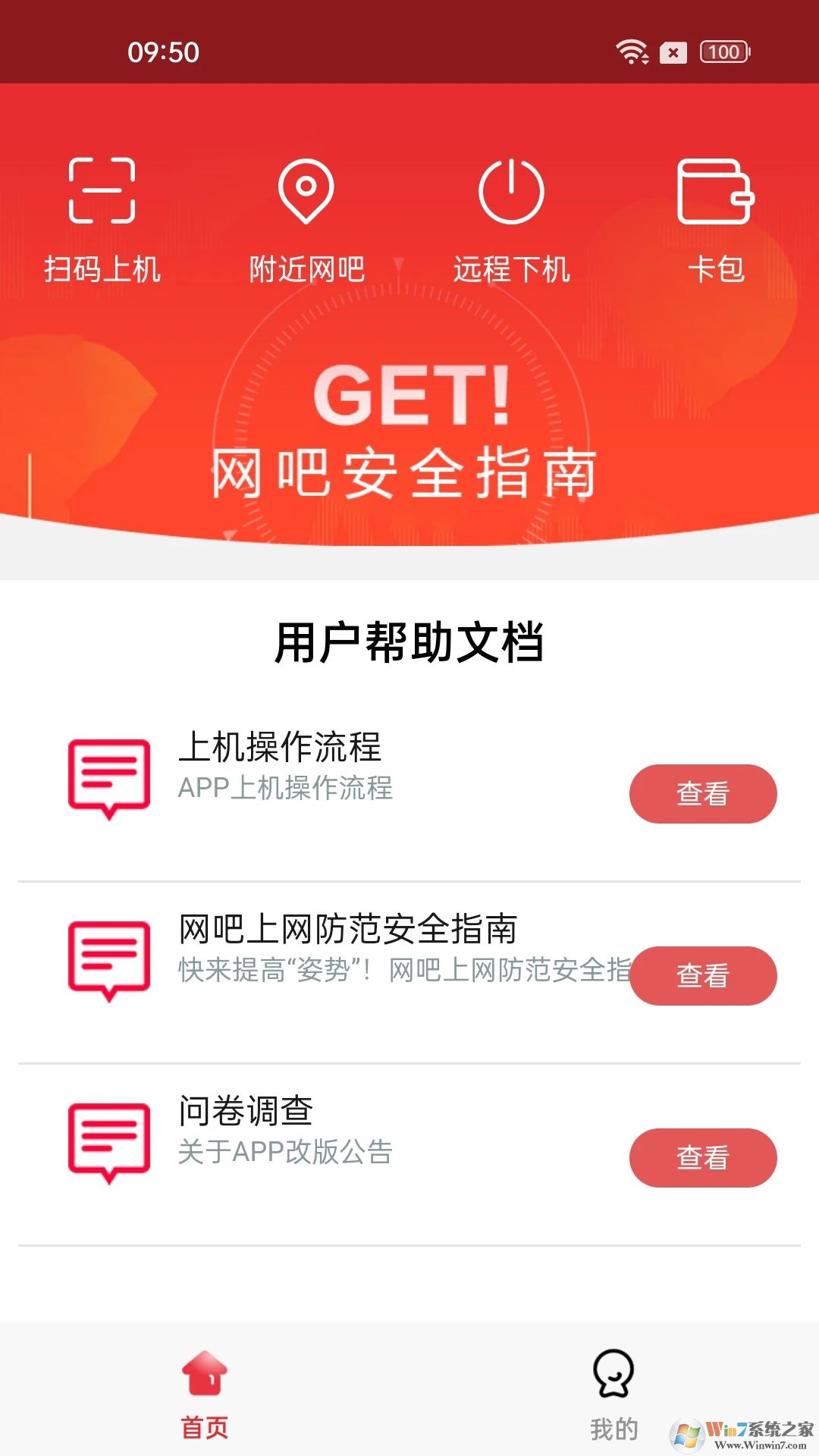Tap 查看 beside 问卷调查
Image resolution: width=819 pixels, height=1456 pixels.
[702, 1158]
